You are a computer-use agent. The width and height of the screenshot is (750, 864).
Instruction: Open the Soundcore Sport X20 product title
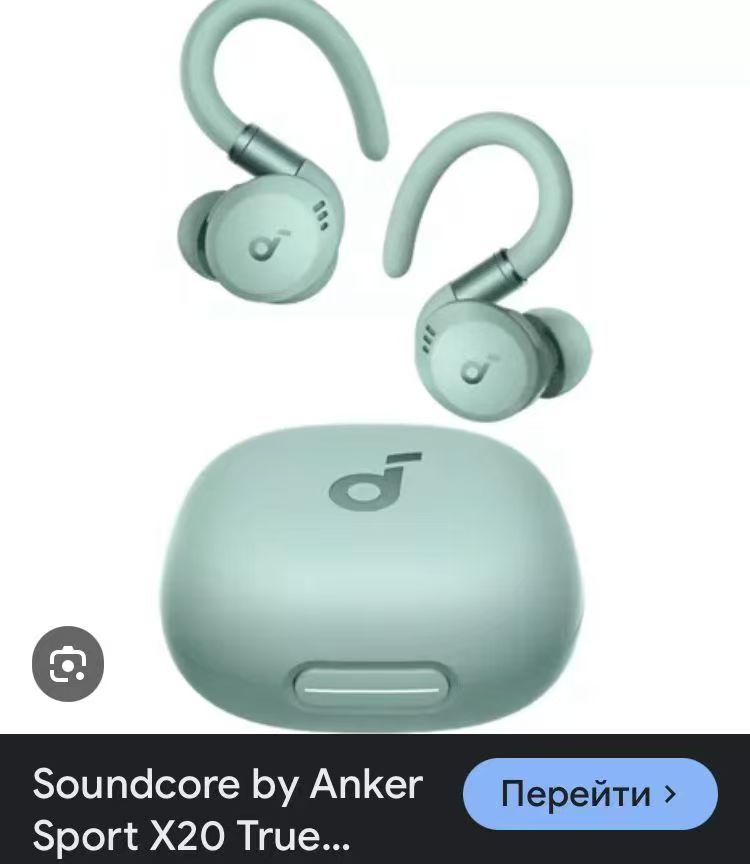click(228, 808)
